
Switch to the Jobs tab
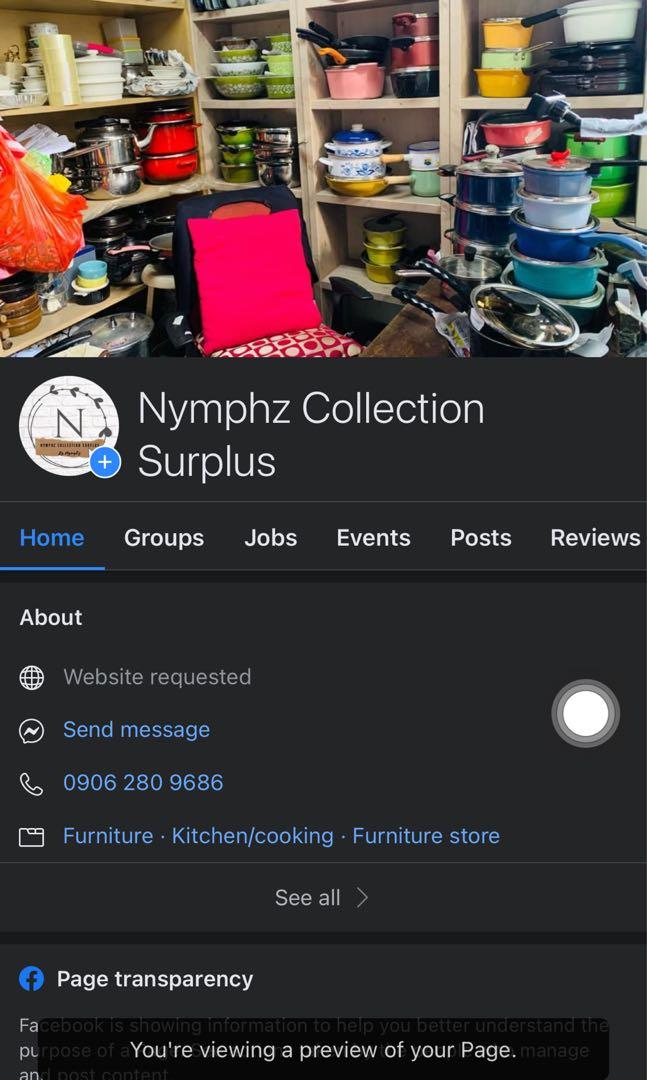pos(271,537)
